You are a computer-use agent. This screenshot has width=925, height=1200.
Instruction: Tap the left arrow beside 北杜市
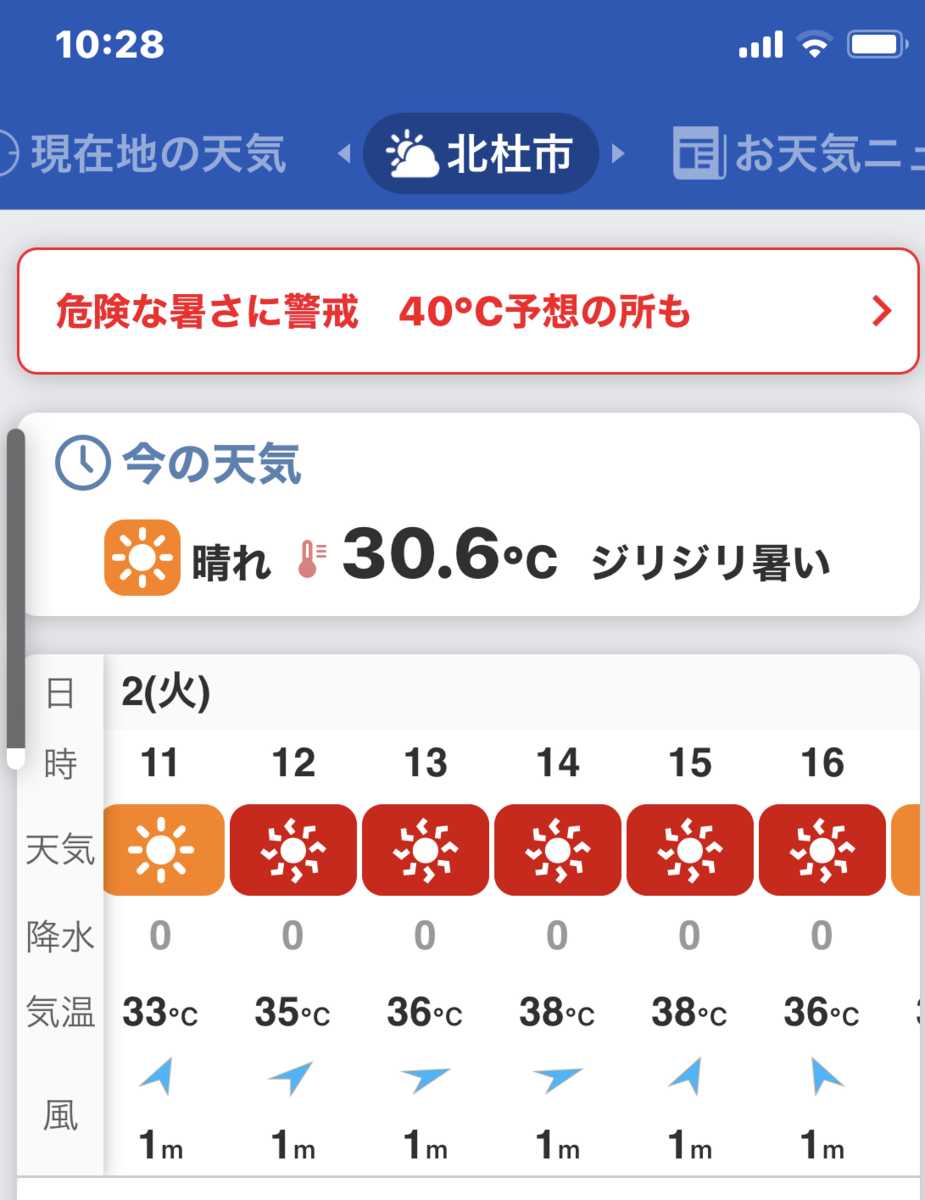coord(344,155)
